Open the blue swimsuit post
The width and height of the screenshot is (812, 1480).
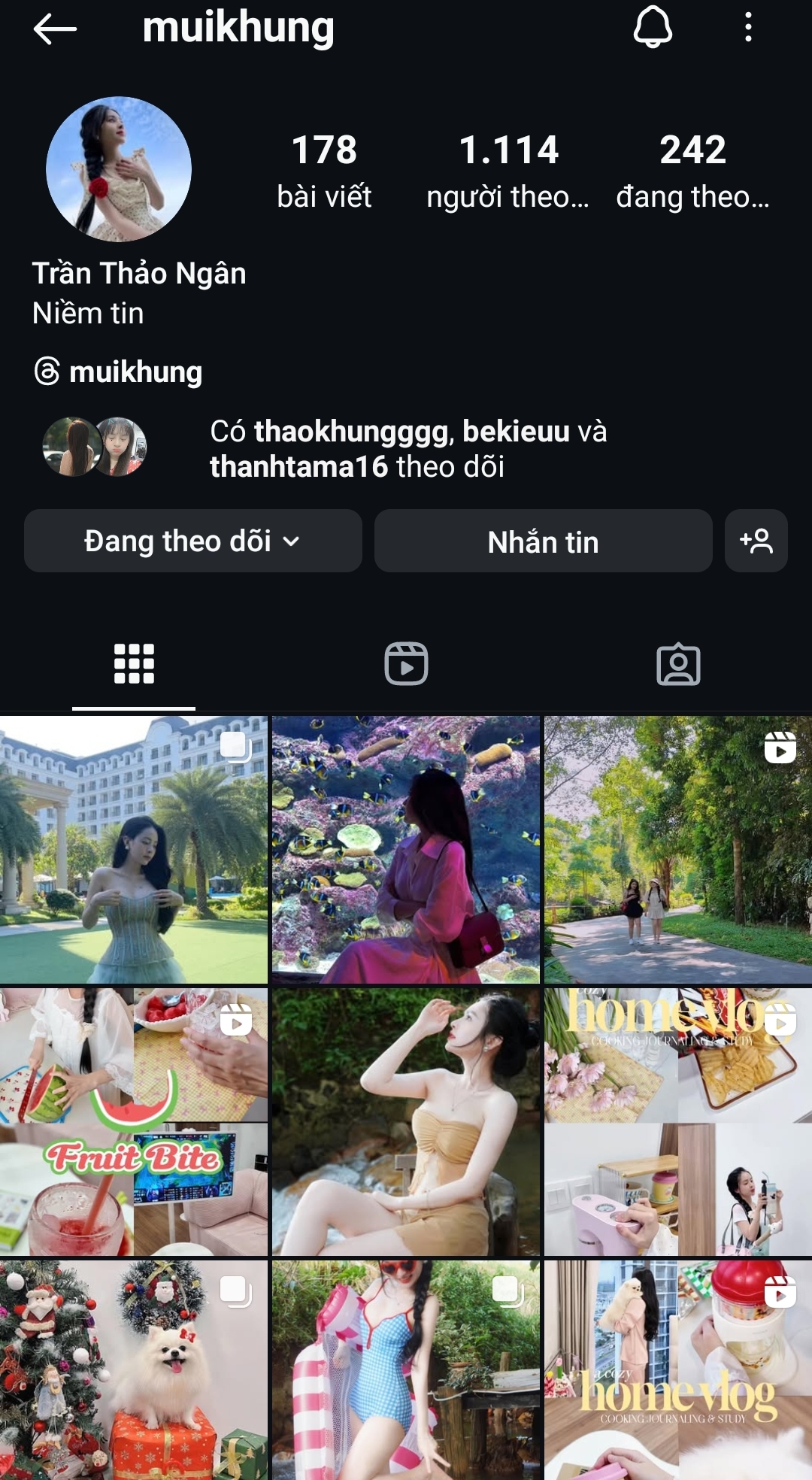pyautogui.click(x=406, y=1370)
